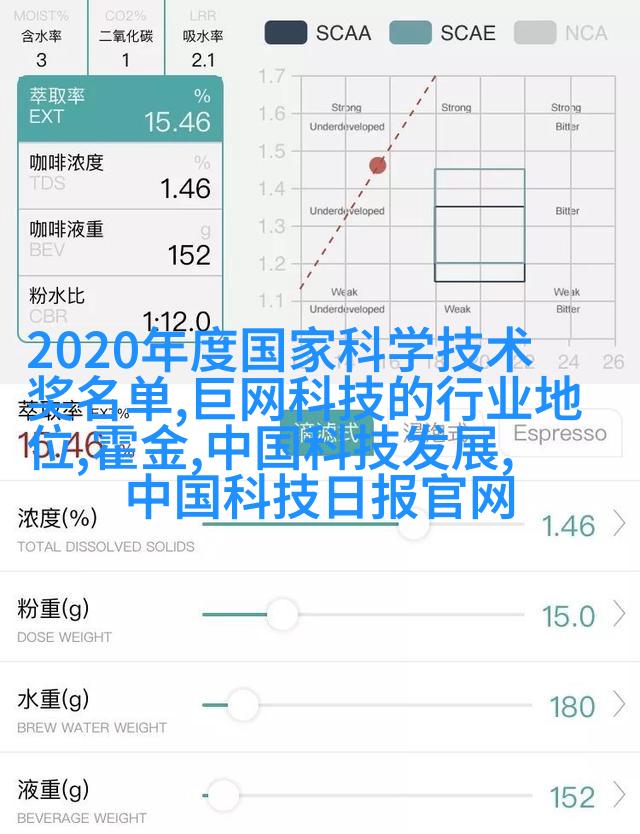
Task: Select the SCAA chart standard
Action: click(316, 33)
